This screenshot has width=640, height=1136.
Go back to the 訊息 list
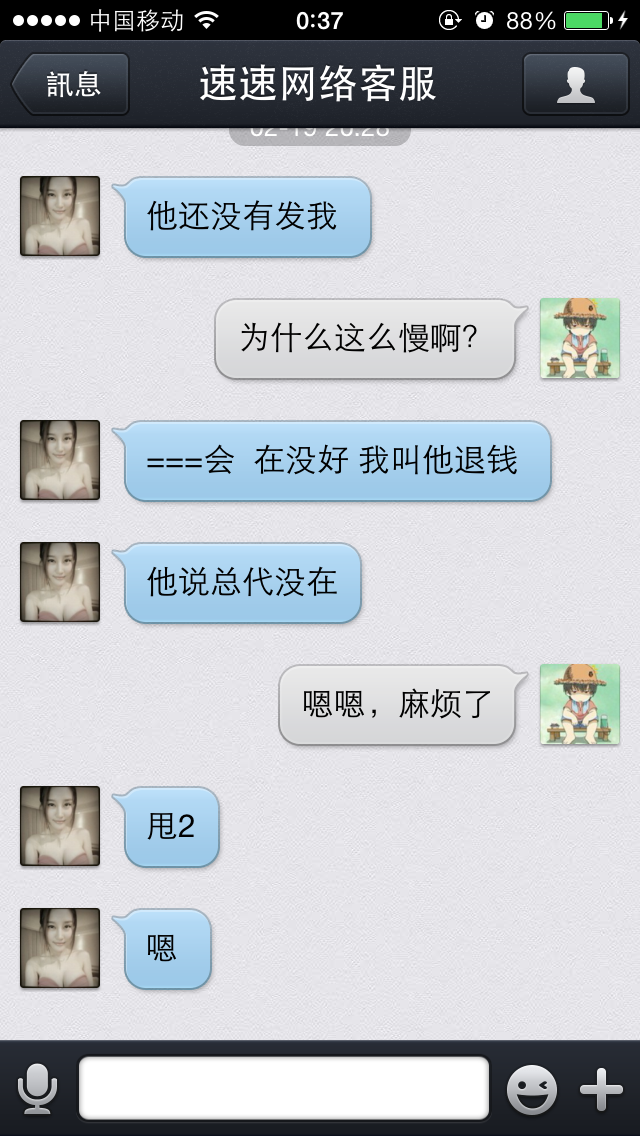(70, 84)
